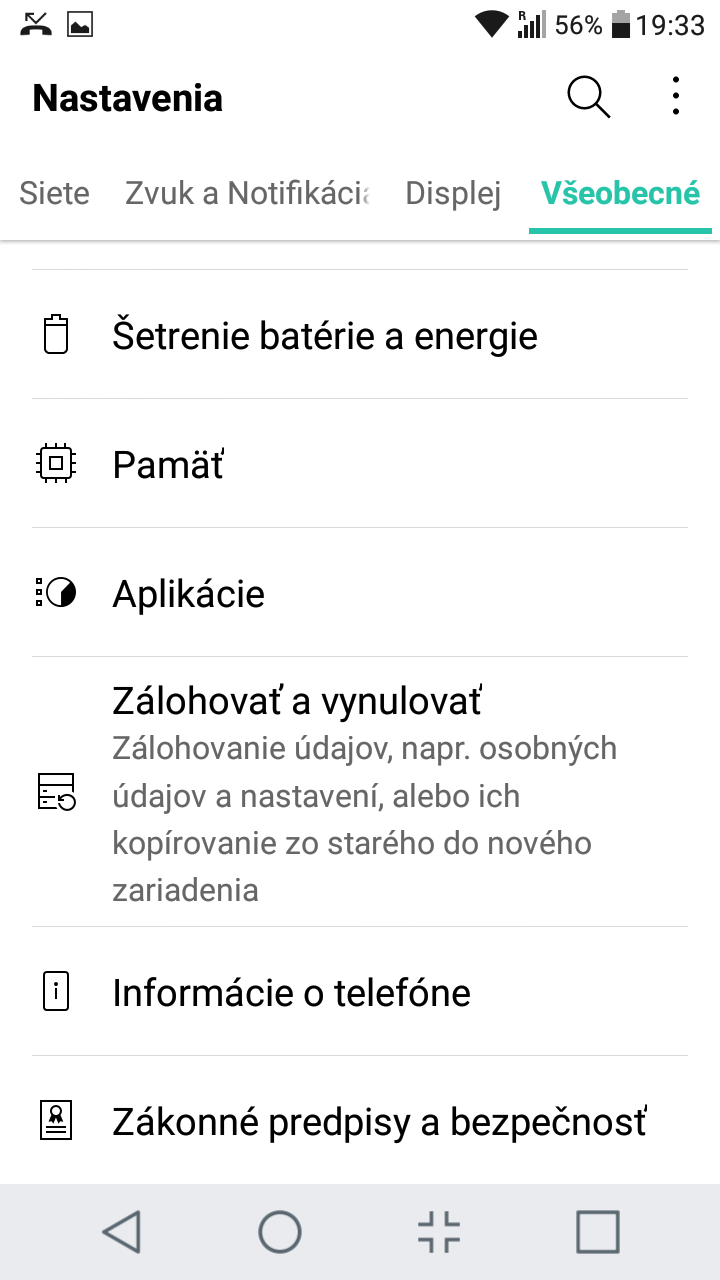Open Zálohovať a vynulovať
Screen dimensions: 720x1280
pos(360,792)
